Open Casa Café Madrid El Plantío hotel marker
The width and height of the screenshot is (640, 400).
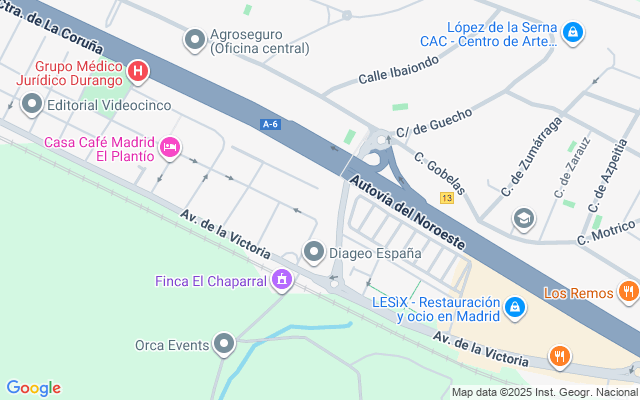(x=170, y=148)
